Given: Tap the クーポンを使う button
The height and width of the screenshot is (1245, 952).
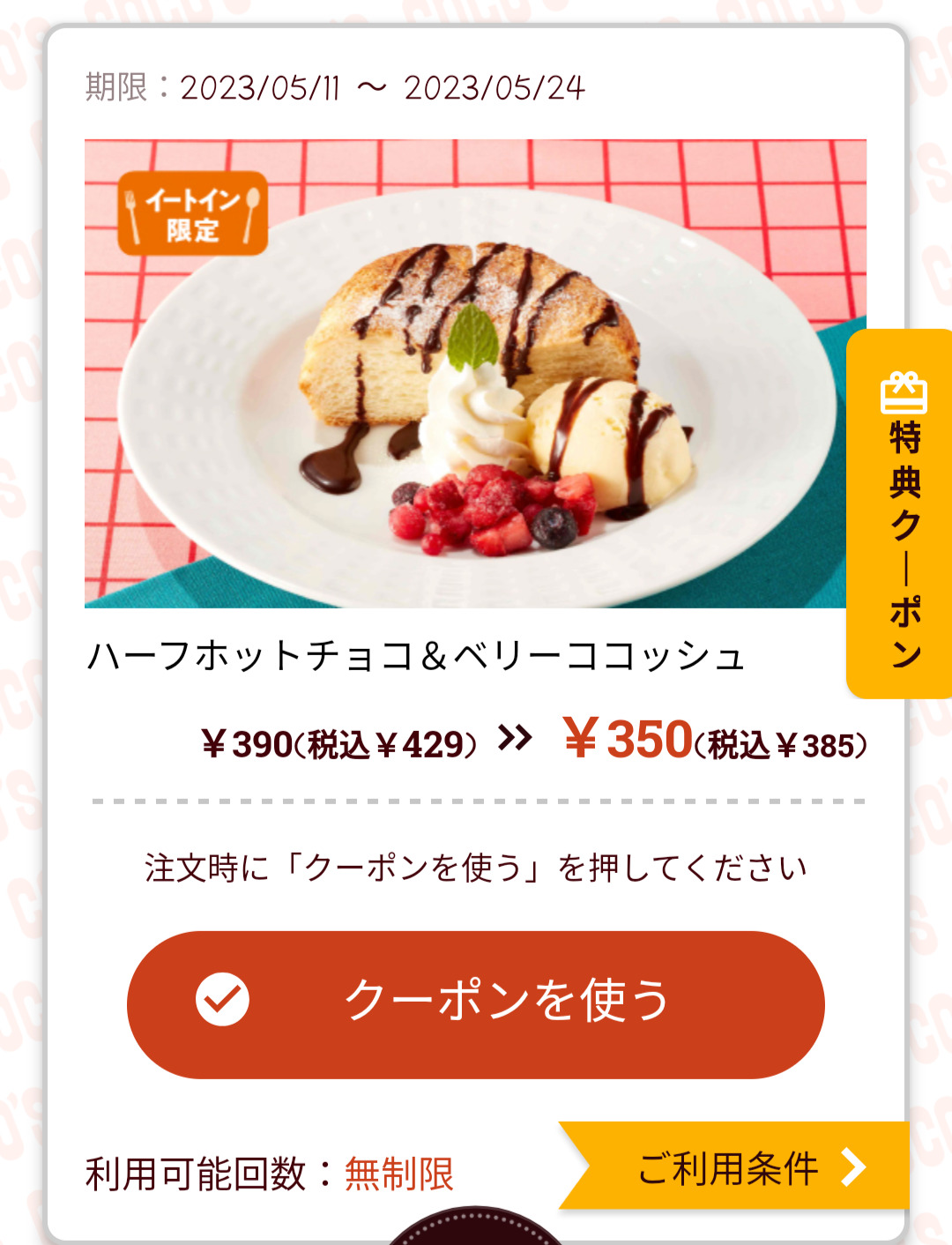Looking at the screenshot, I should [x=476, y=1003].
